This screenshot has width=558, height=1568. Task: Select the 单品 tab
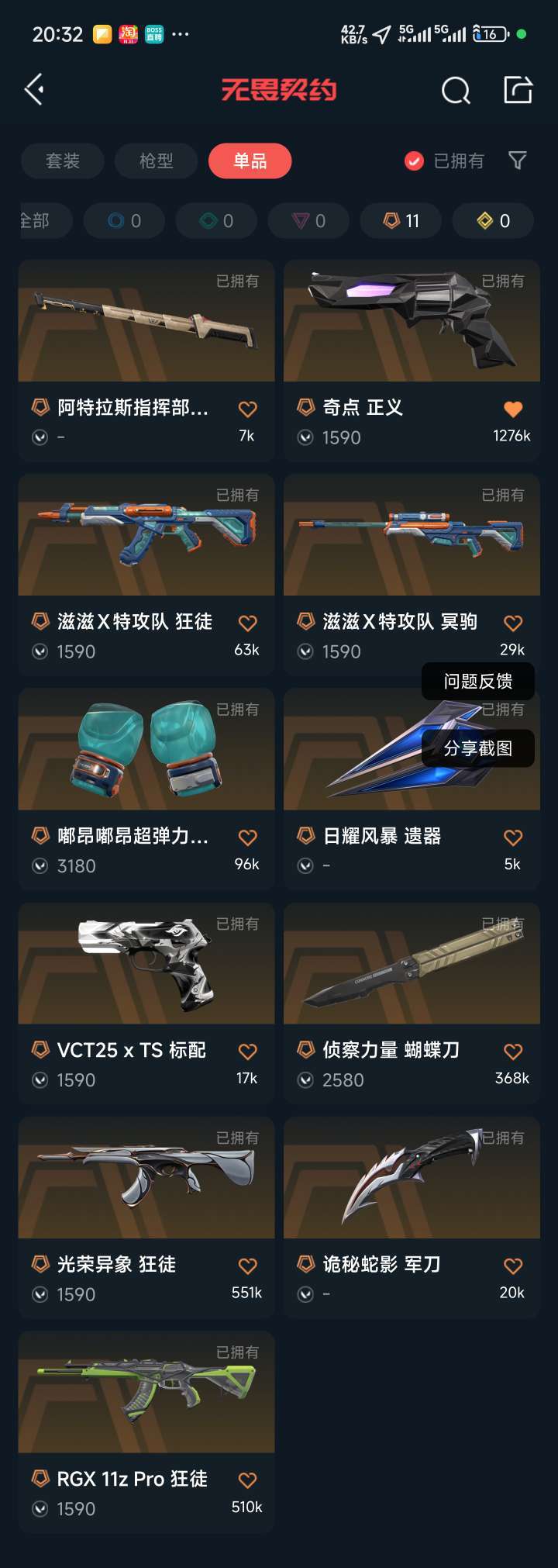pos(250,161)
